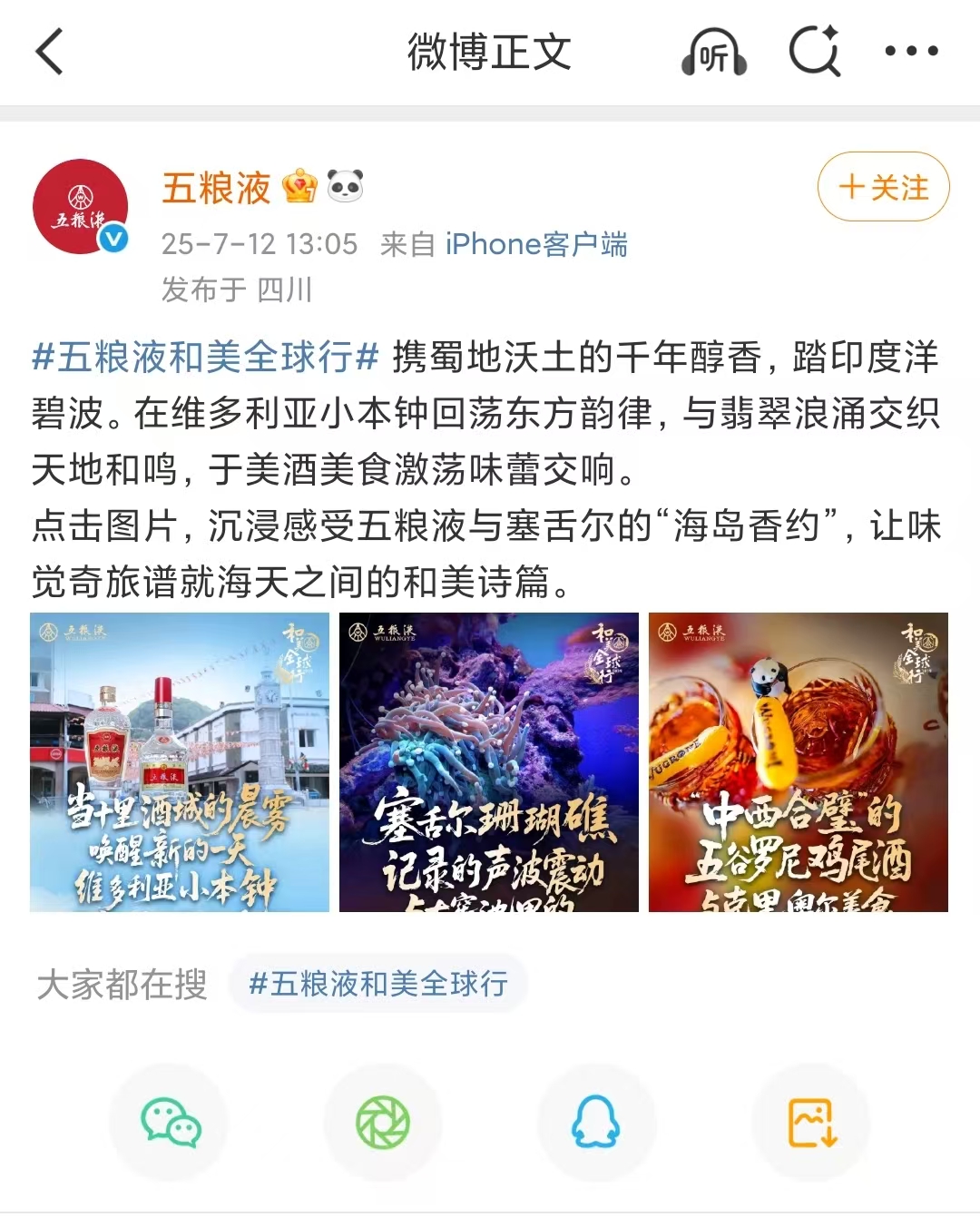Viewport: 980px width, 1217px height.
Task: Go back from the Weibo post
Action: click(x=50, y=51)
